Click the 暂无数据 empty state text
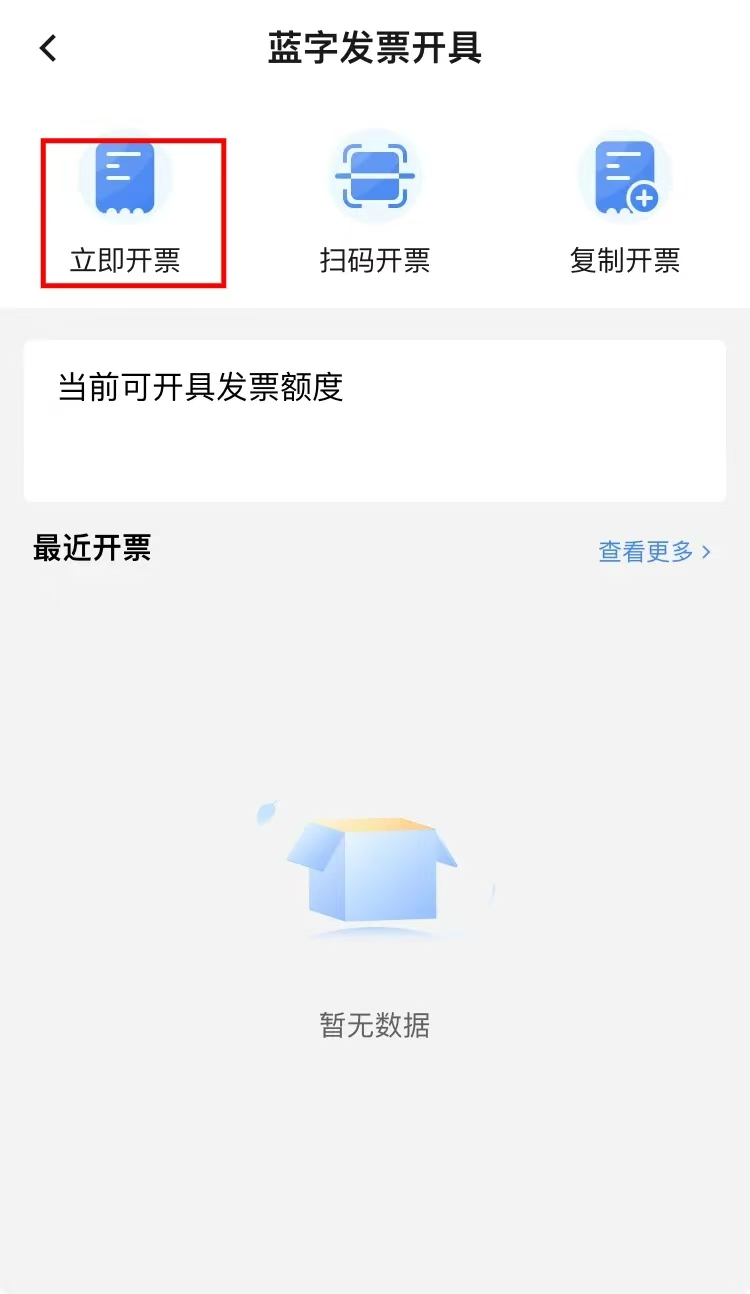 (375, 1026)
